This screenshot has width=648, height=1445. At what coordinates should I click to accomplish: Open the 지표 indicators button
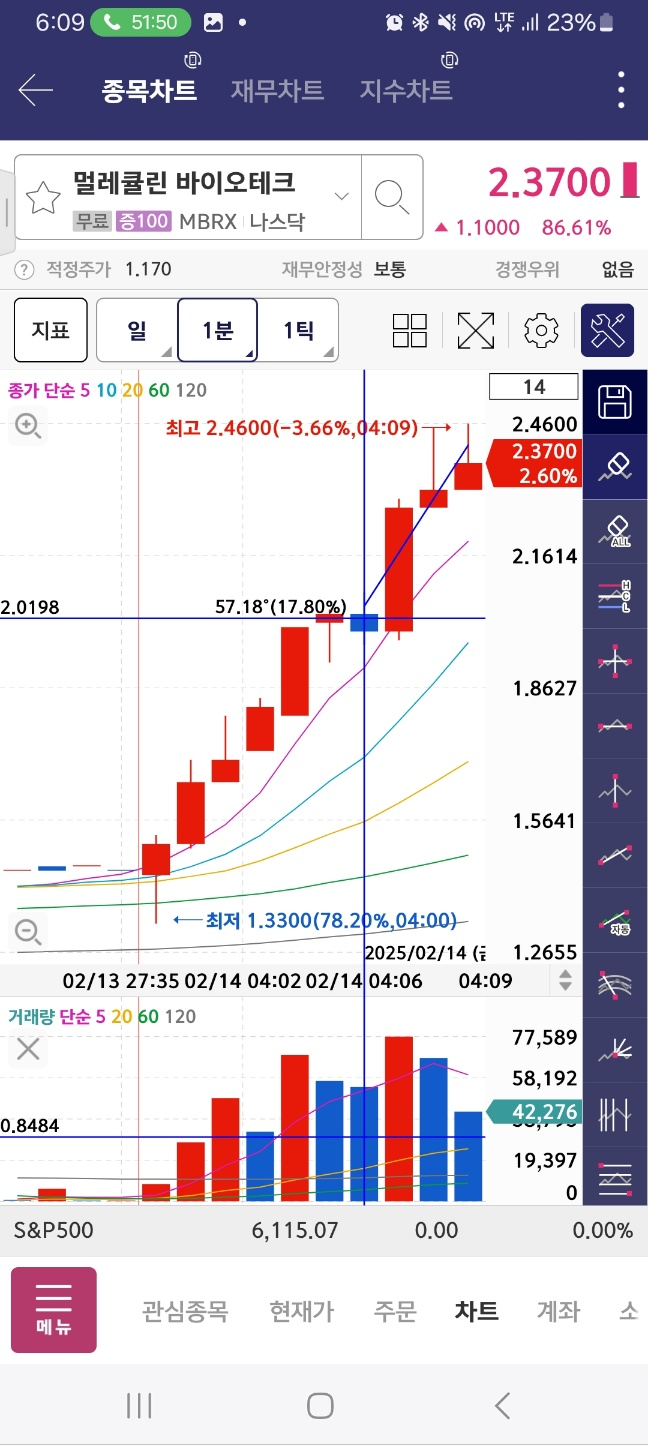pos(50,330)
